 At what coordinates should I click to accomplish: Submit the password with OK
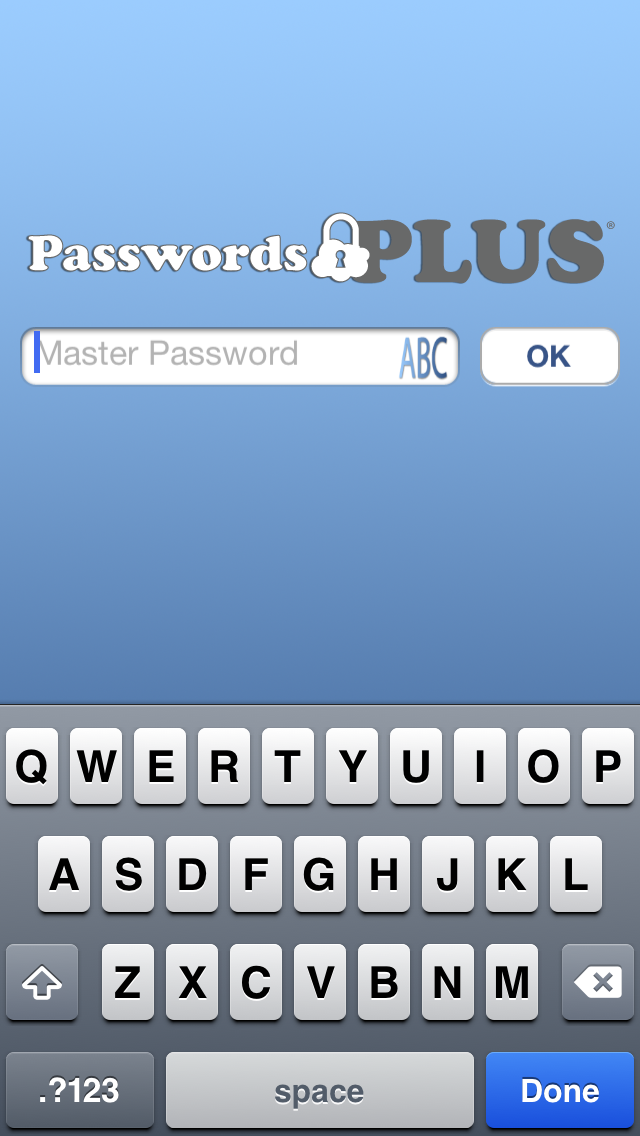(549, 356)
